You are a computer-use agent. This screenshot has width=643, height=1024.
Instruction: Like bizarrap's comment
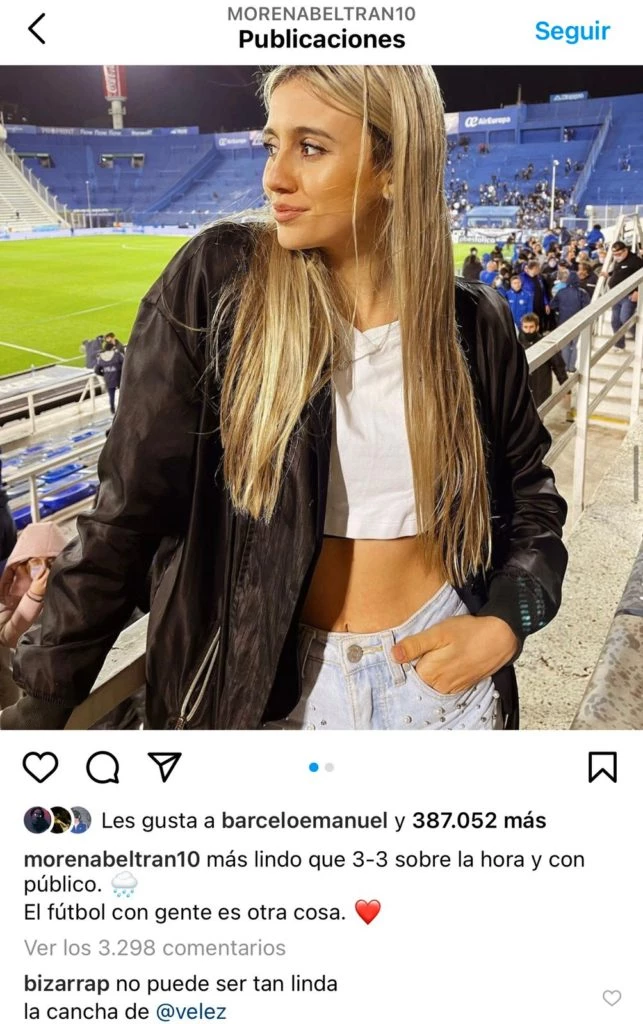(x=611, y=998)
